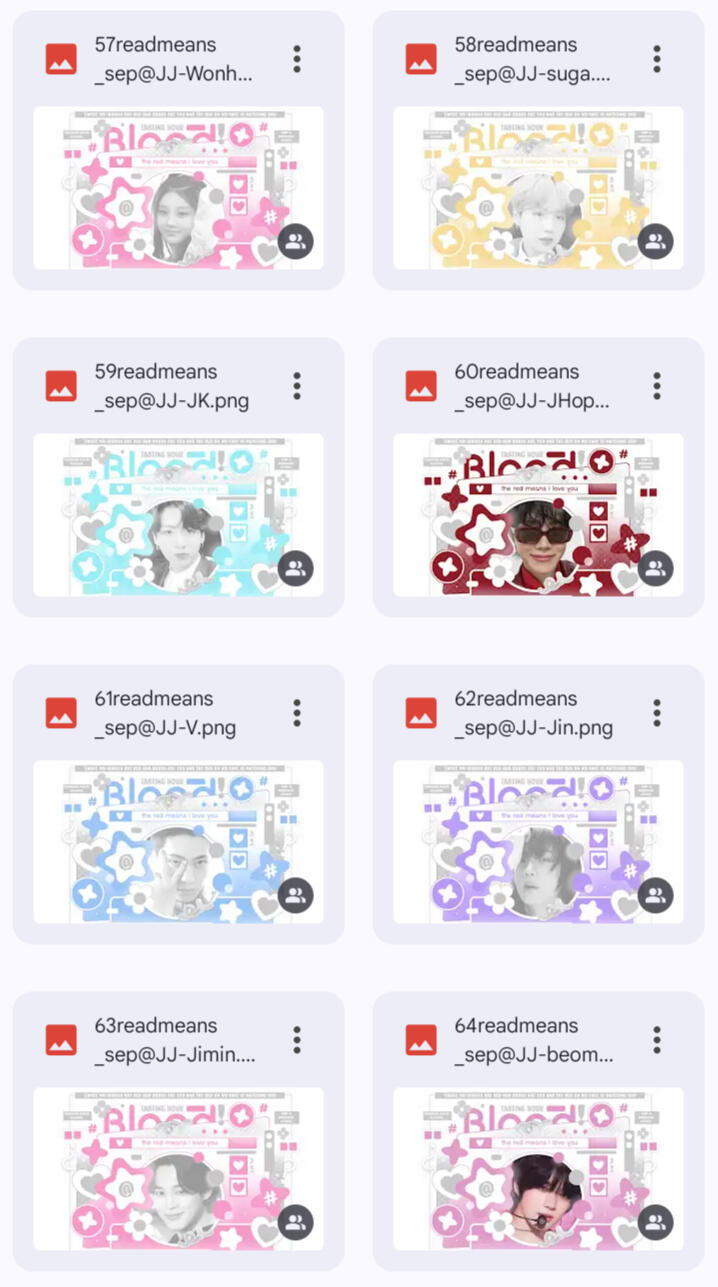
Task: Open the options menu for 64readmeans beom
Action: 657,1040
